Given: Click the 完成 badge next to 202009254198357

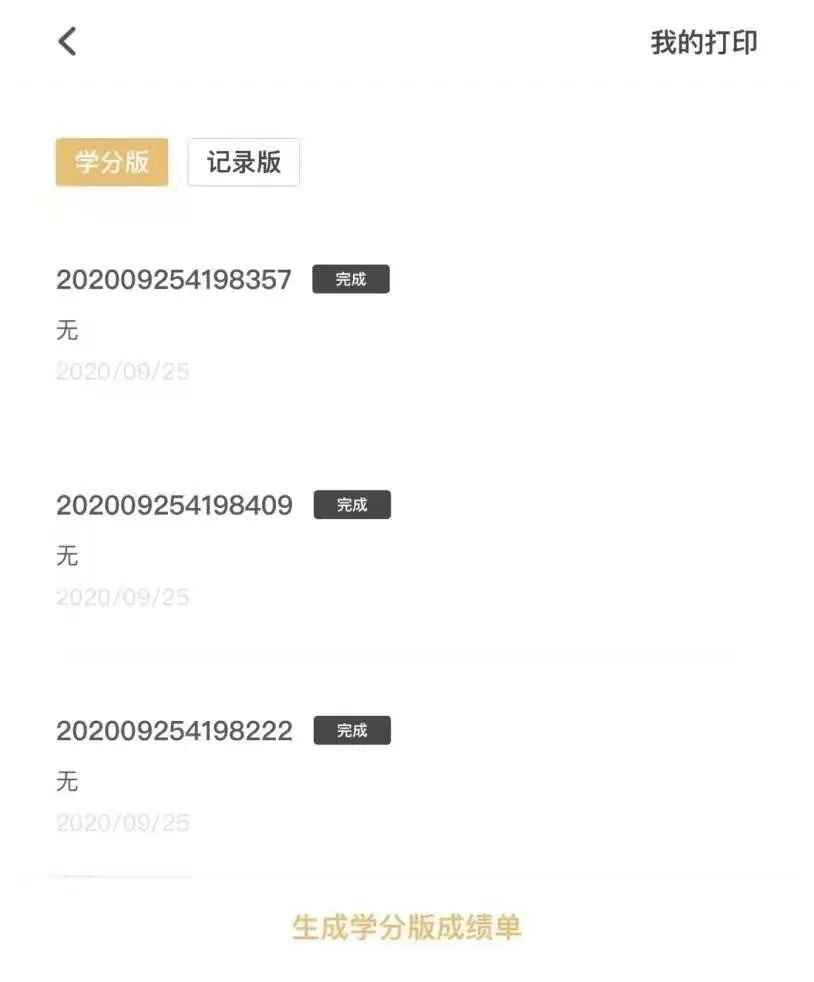Looking at the screenshot, I should (350, 279).
